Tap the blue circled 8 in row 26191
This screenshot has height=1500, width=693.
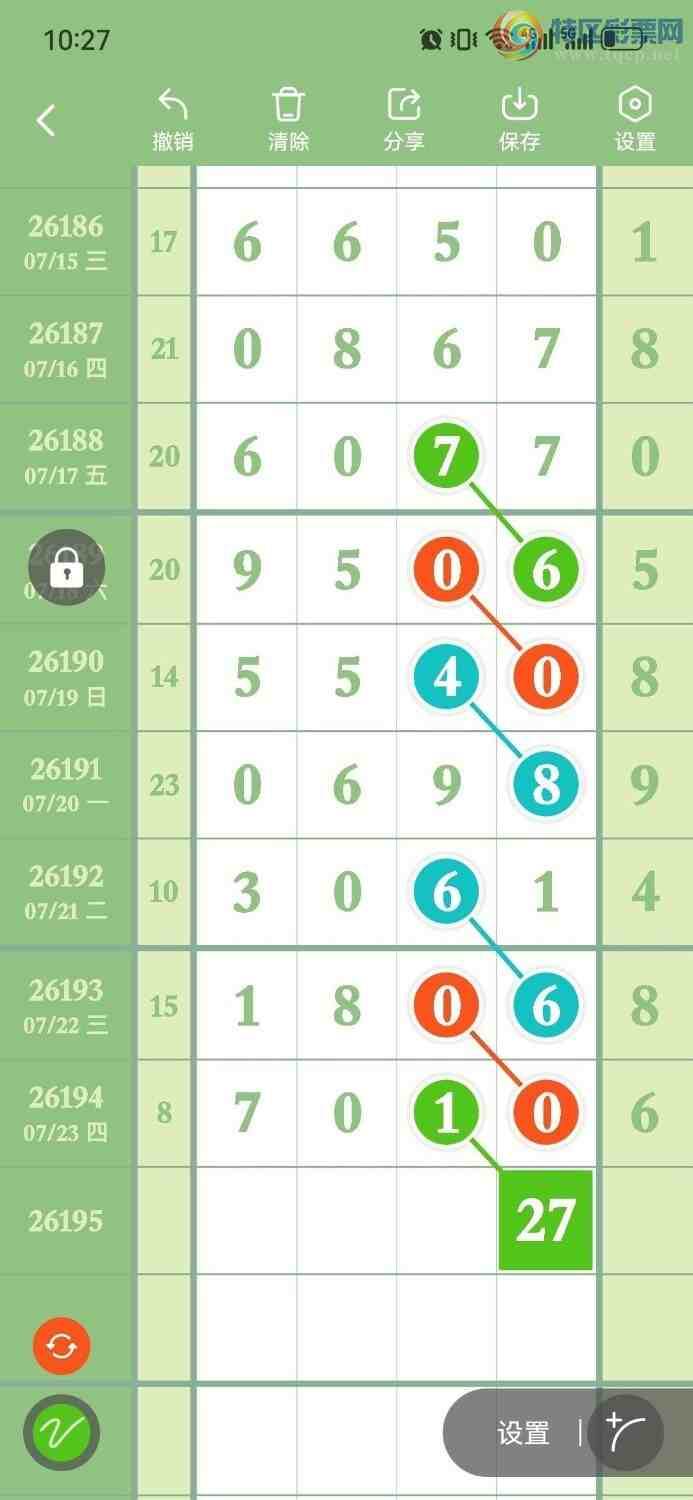click(x=546, y=784)
